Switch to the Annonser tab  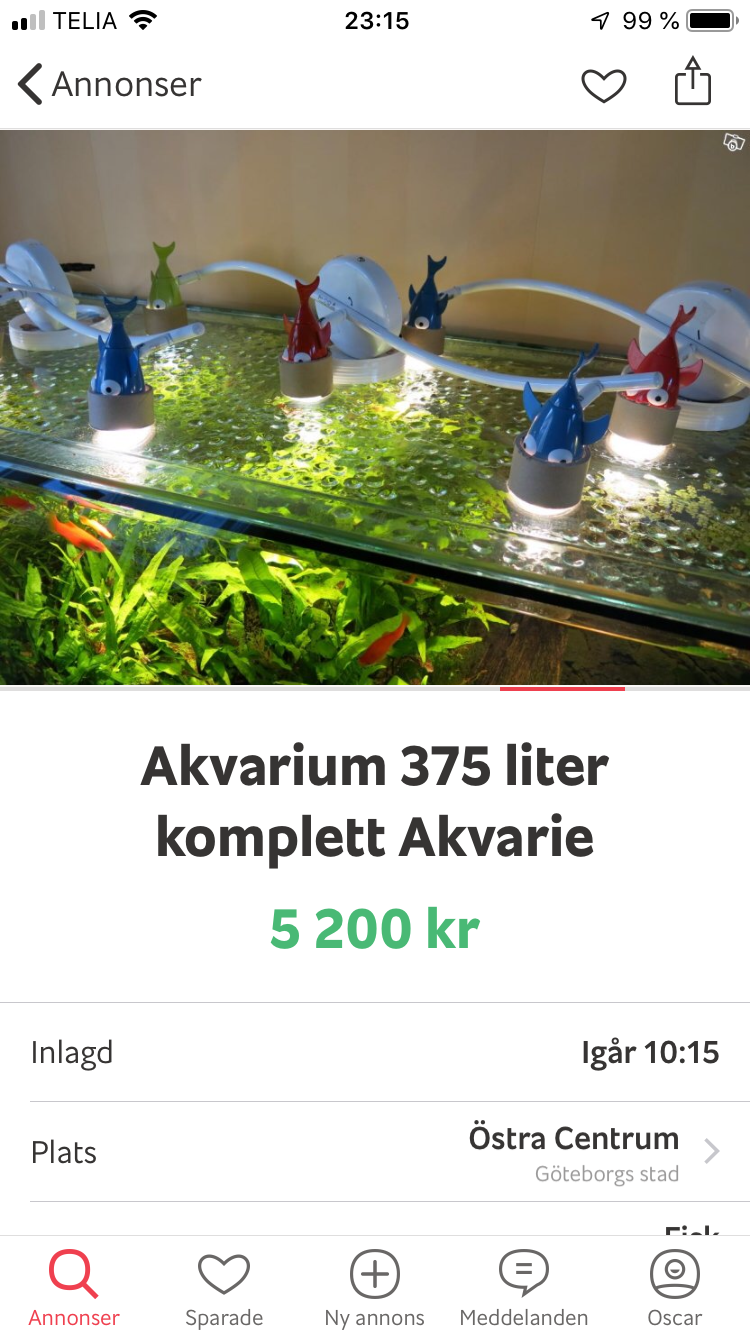pyautogui.click(x=74, y=1288)
